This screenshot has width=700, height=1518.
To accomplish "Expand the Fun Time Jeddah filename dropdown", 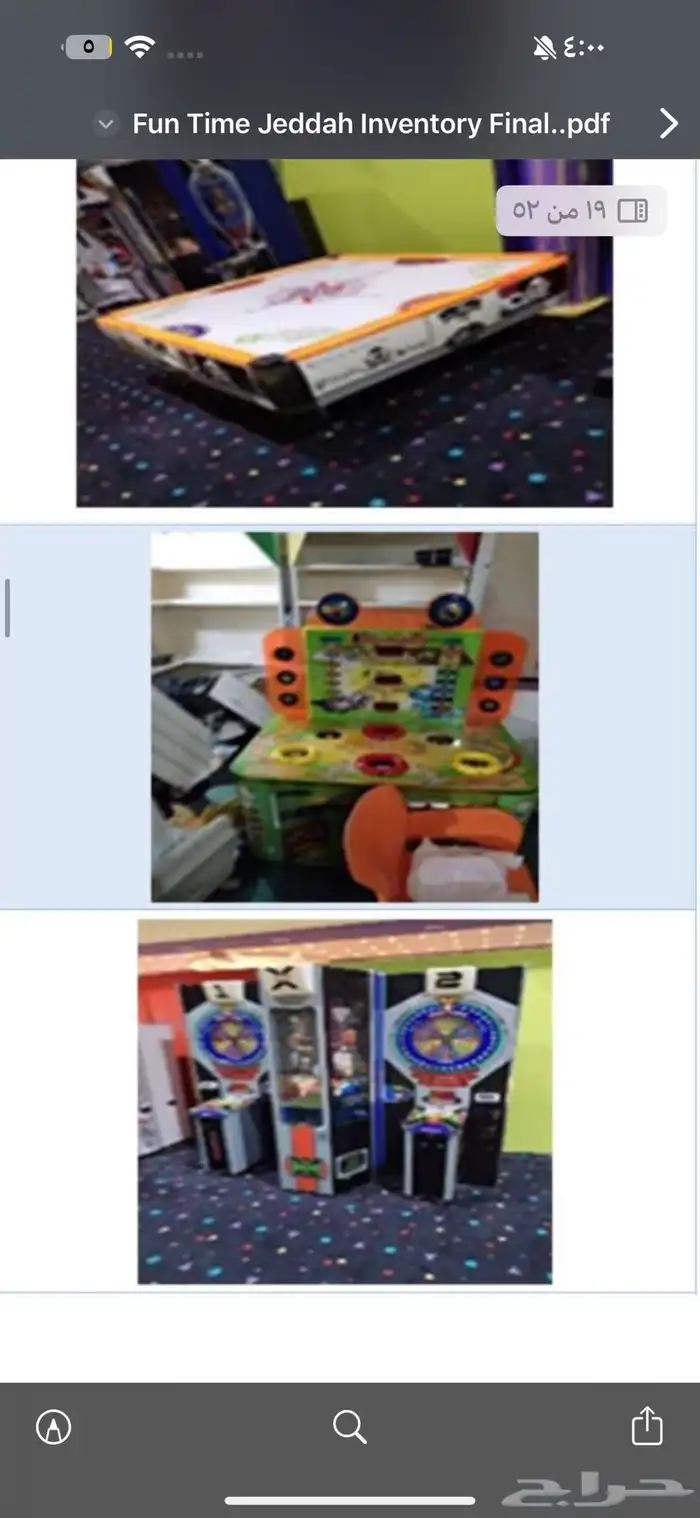I will (105, 124).
